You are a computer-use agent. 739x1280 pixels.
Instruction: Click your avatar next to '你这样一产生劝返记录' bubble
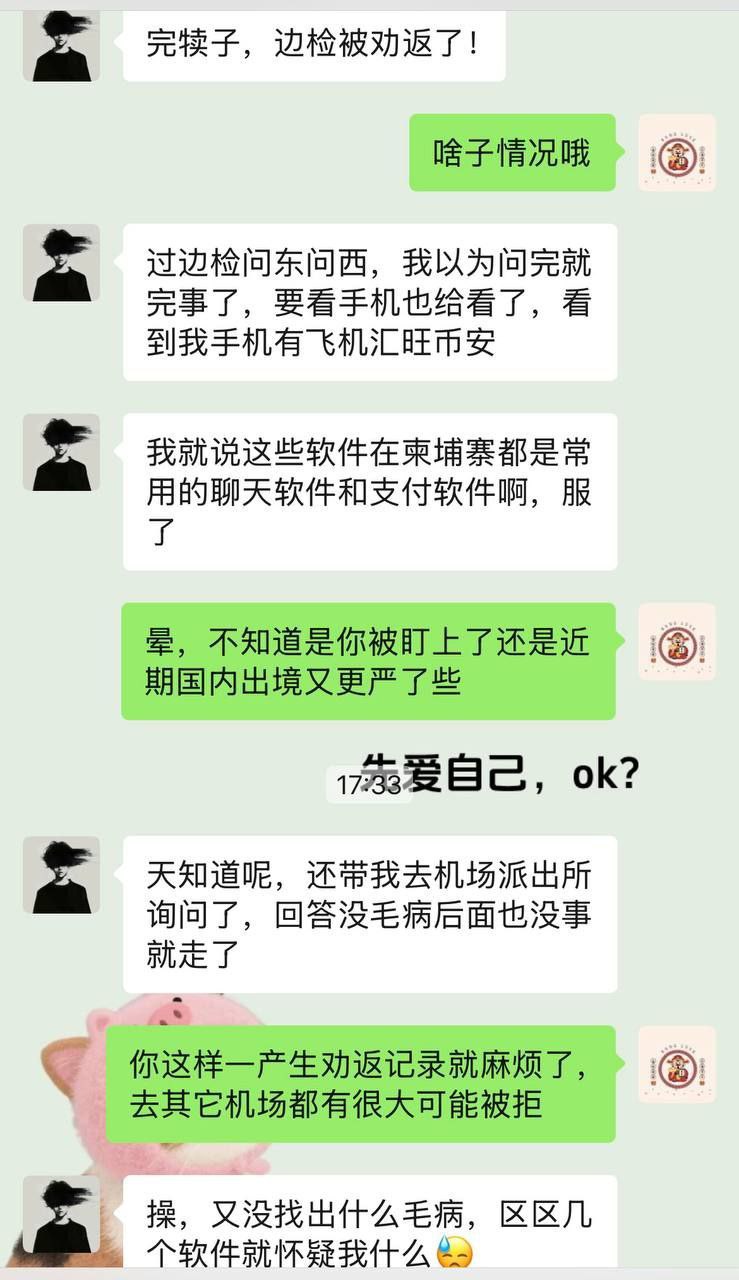pos(677,1062)
